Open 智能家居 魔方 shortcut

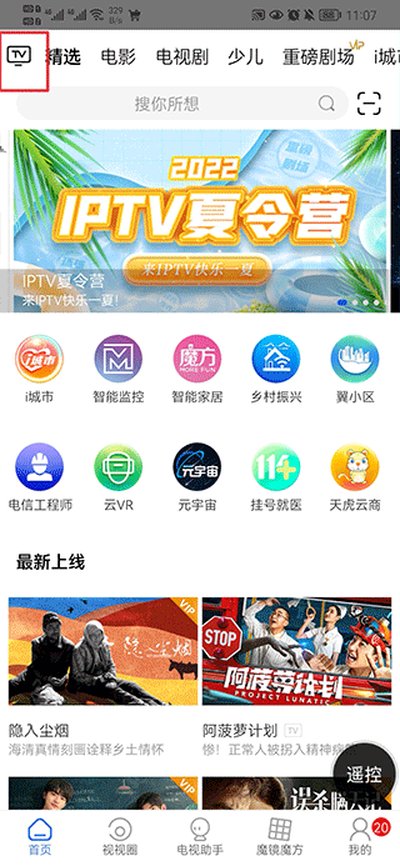(x=197, y=369)
